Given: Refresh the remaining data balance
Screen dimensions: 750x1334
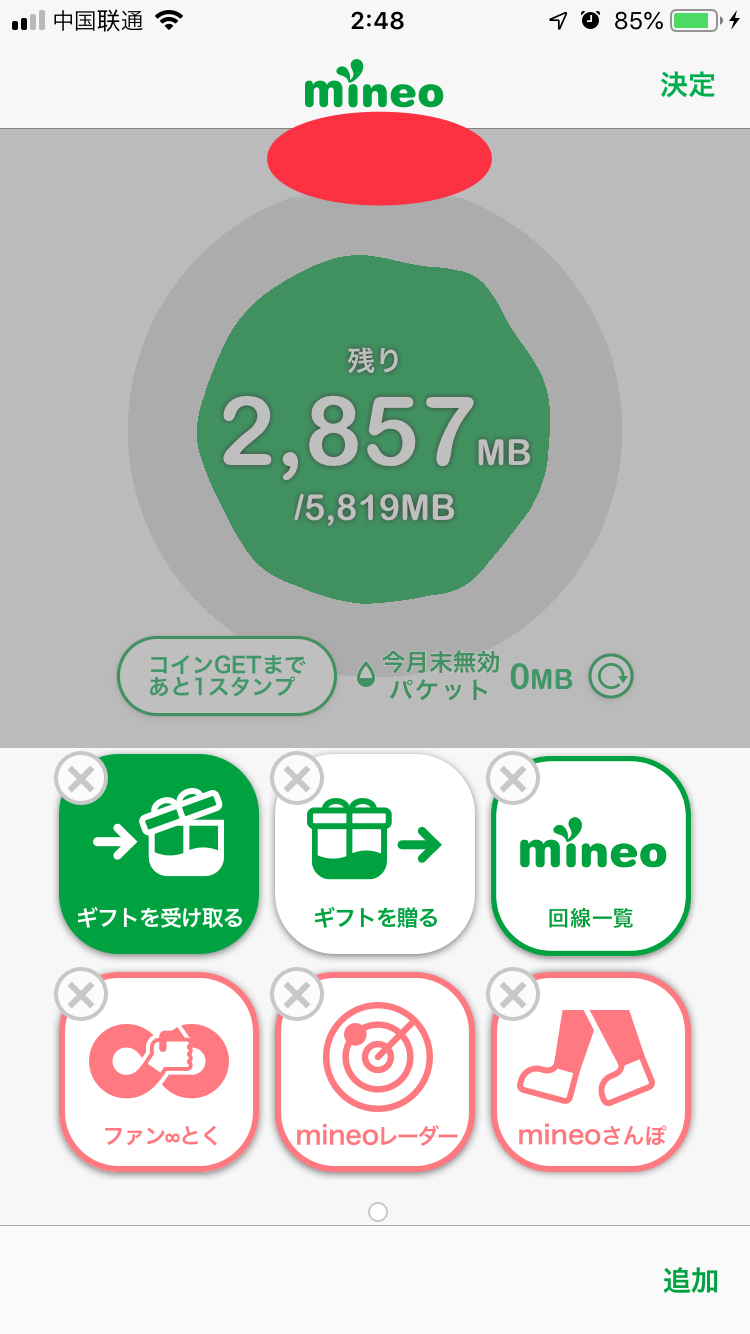Looking at the screenshot, I should coord(610,677).
